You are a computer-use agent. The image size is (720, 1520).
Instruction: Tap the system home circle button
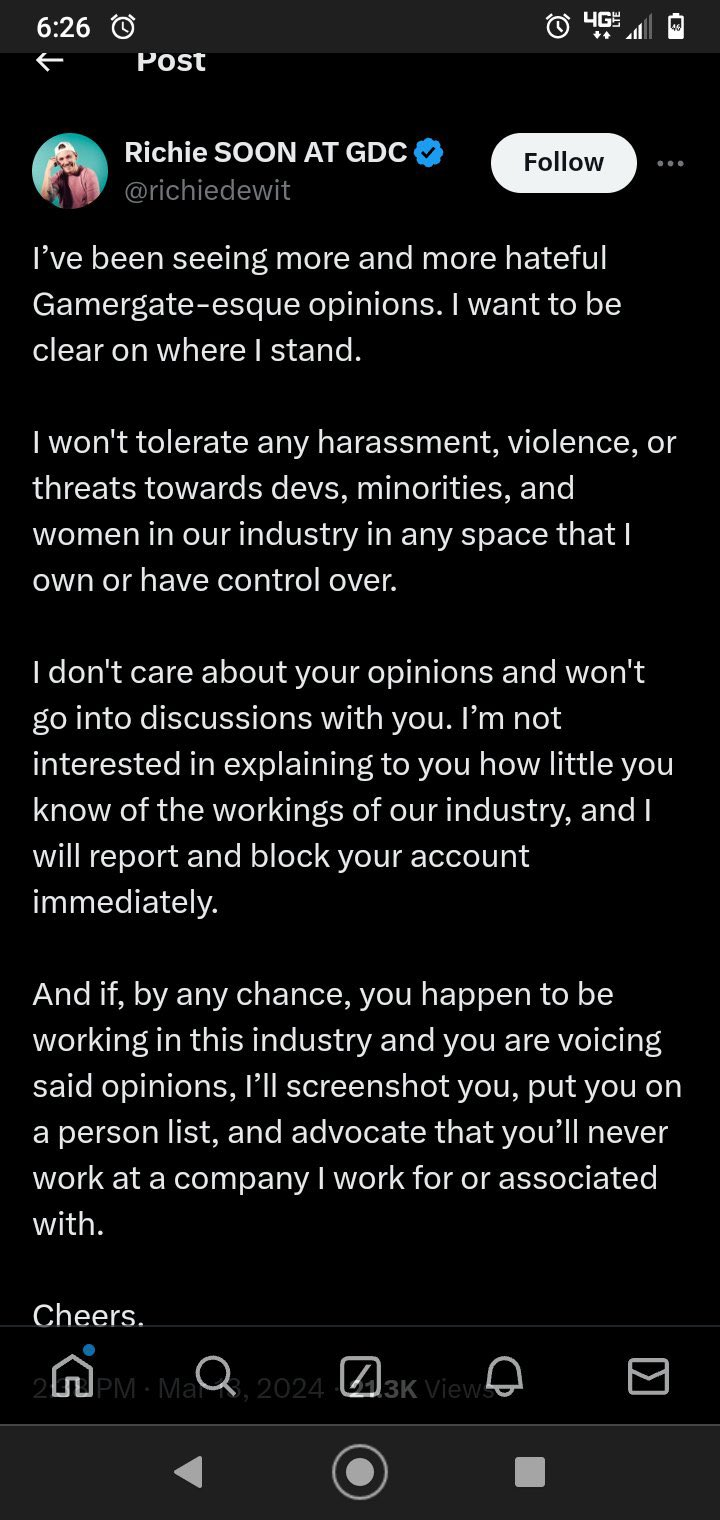click(x=360, y=1472)
